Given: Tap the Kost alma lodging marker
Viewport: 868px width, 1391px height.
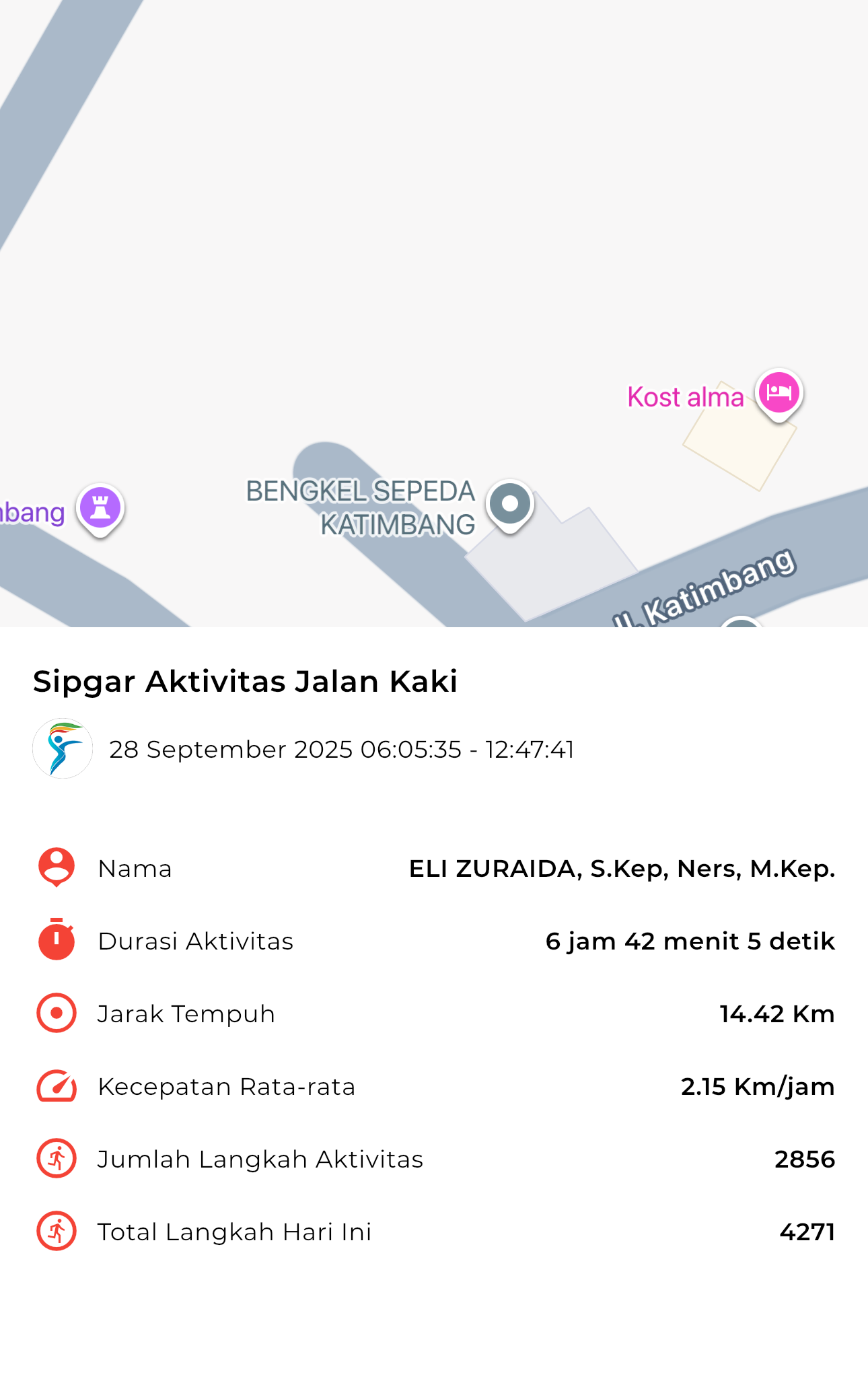Looking at the screenshot, I should click(x=779, y=392).
